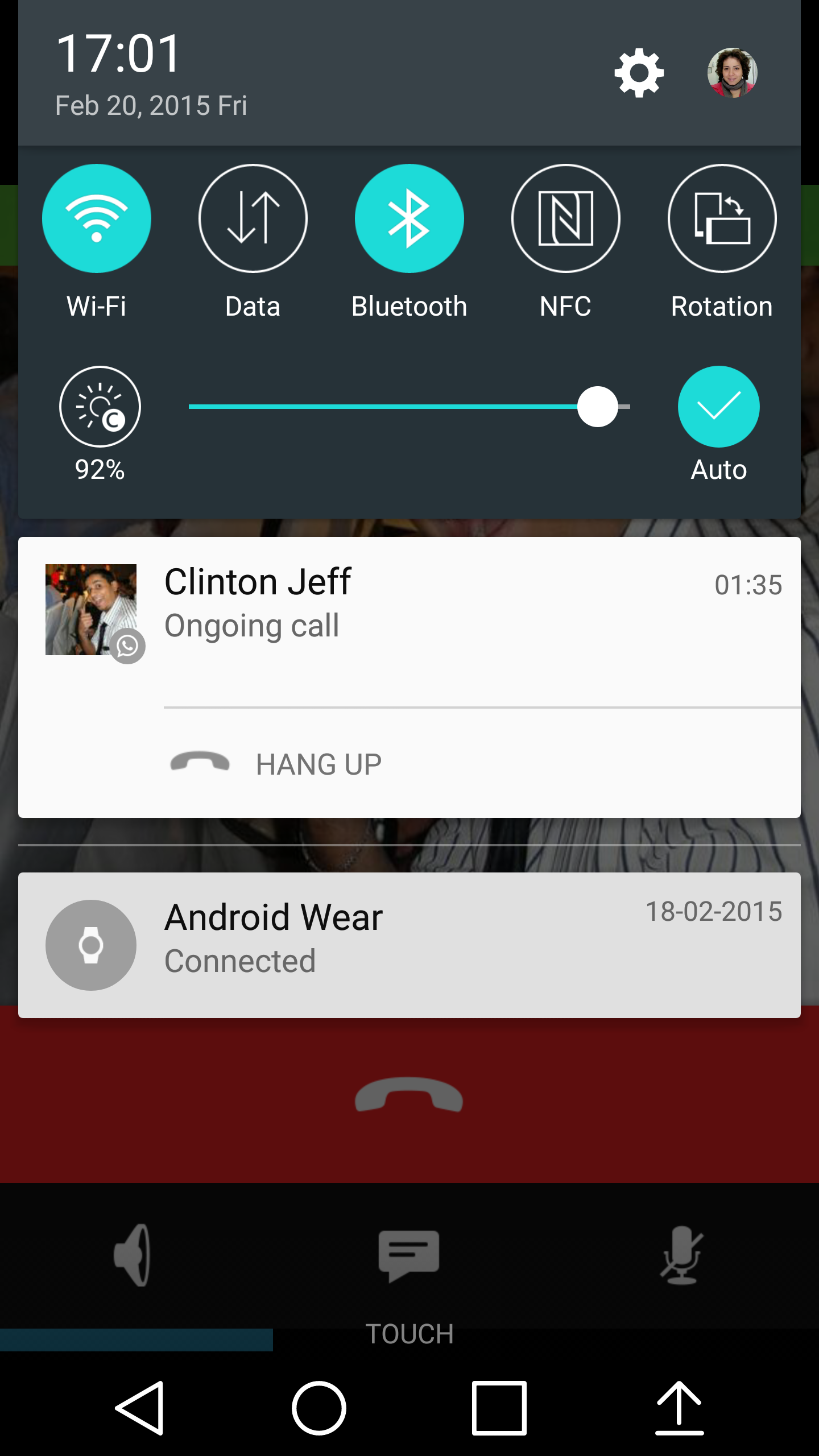This screenshot has width=819, height=1456.
Task: Enable mobile Data
Action: coord(253,218)
